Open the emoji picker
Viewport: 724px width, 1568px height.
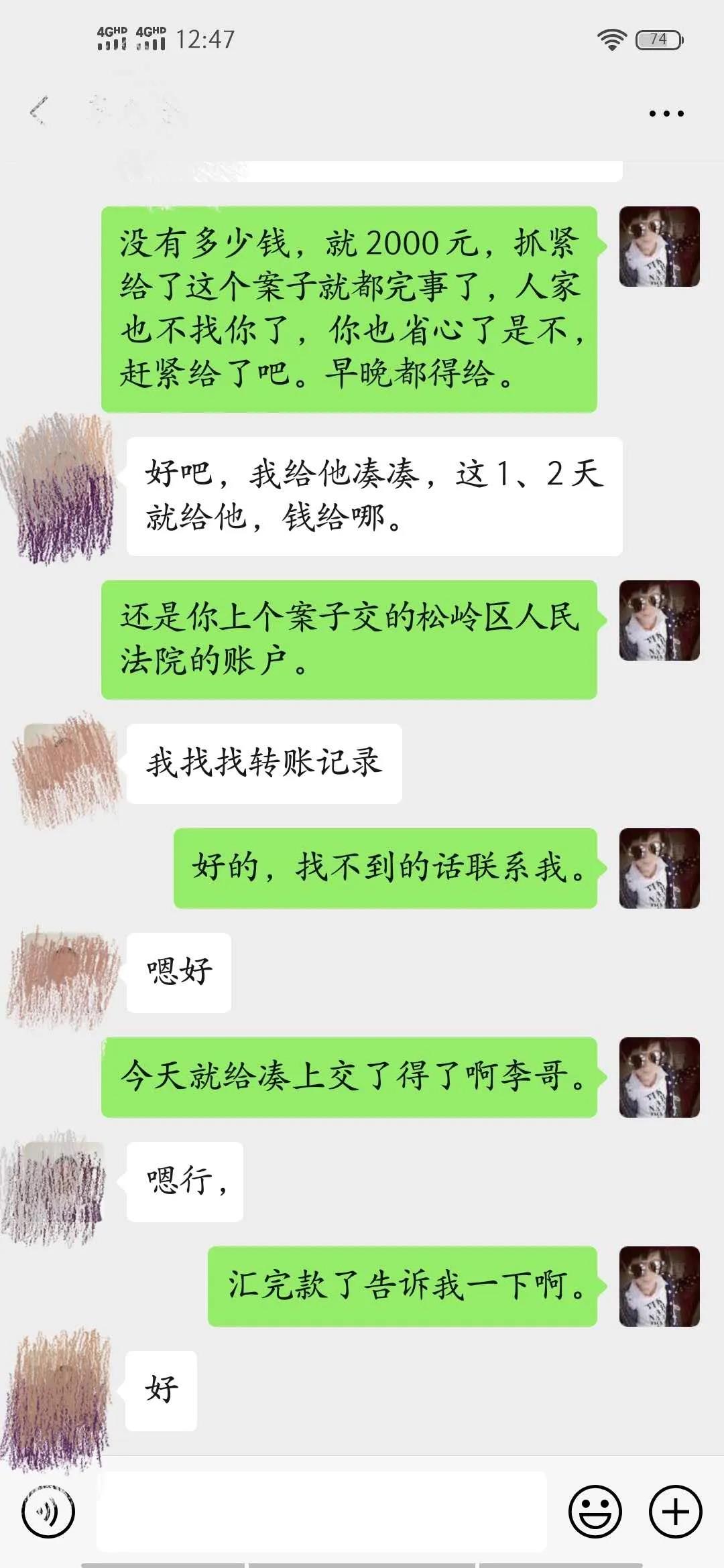point(595,1512)
